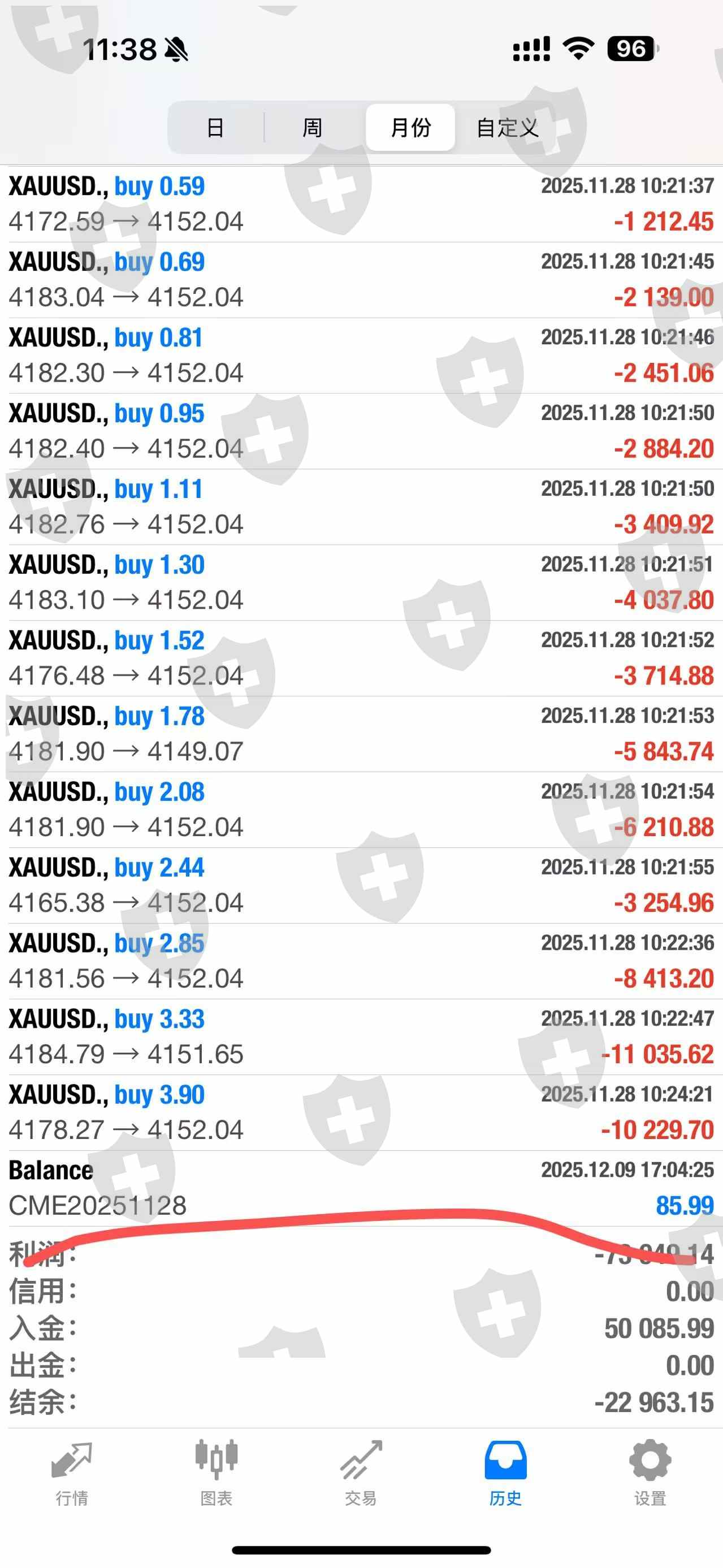Viewport: 723px width, 1568px height.
Task: Open the 历史 history tab
Action: point(505,1472)
